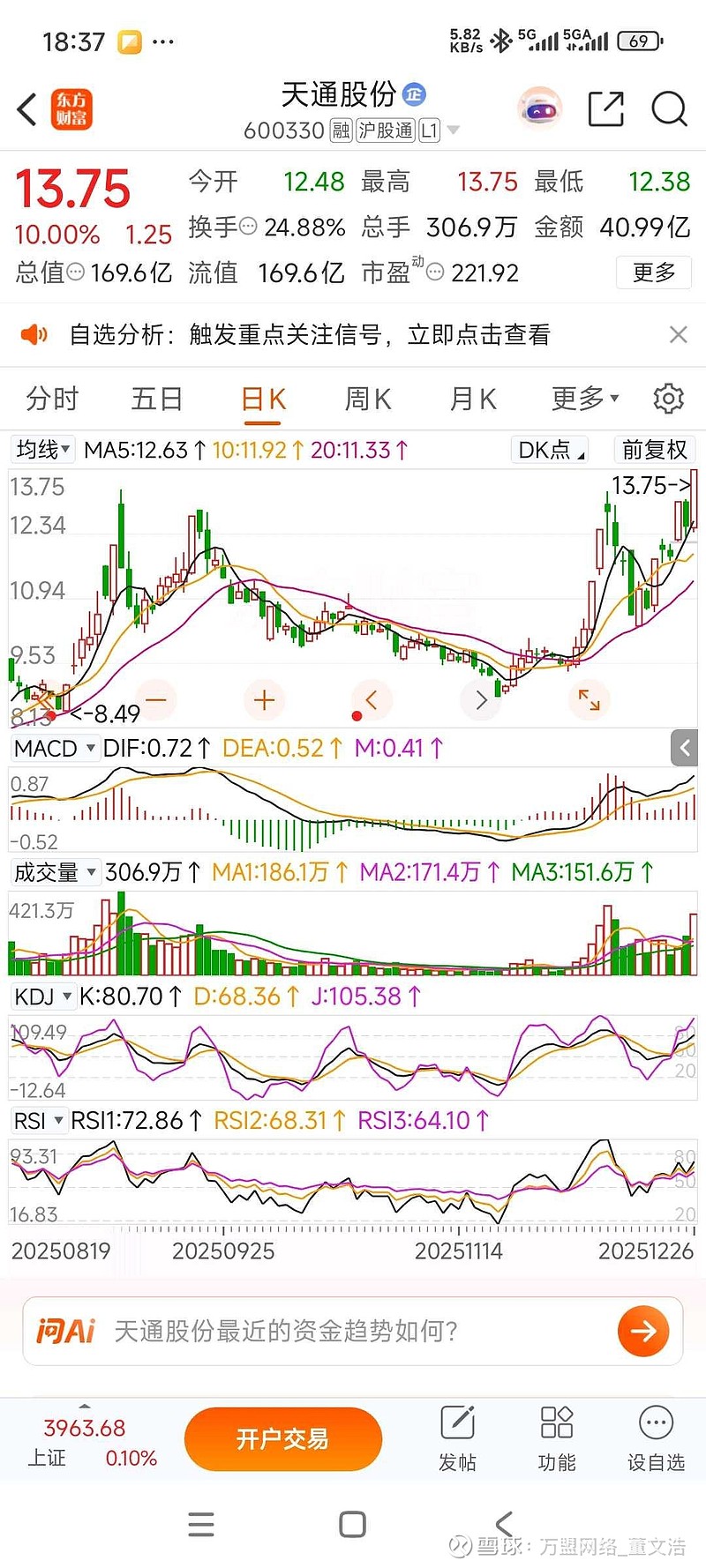Tap the share icon
Screen dimensions: 706x1568
(605, 108)
